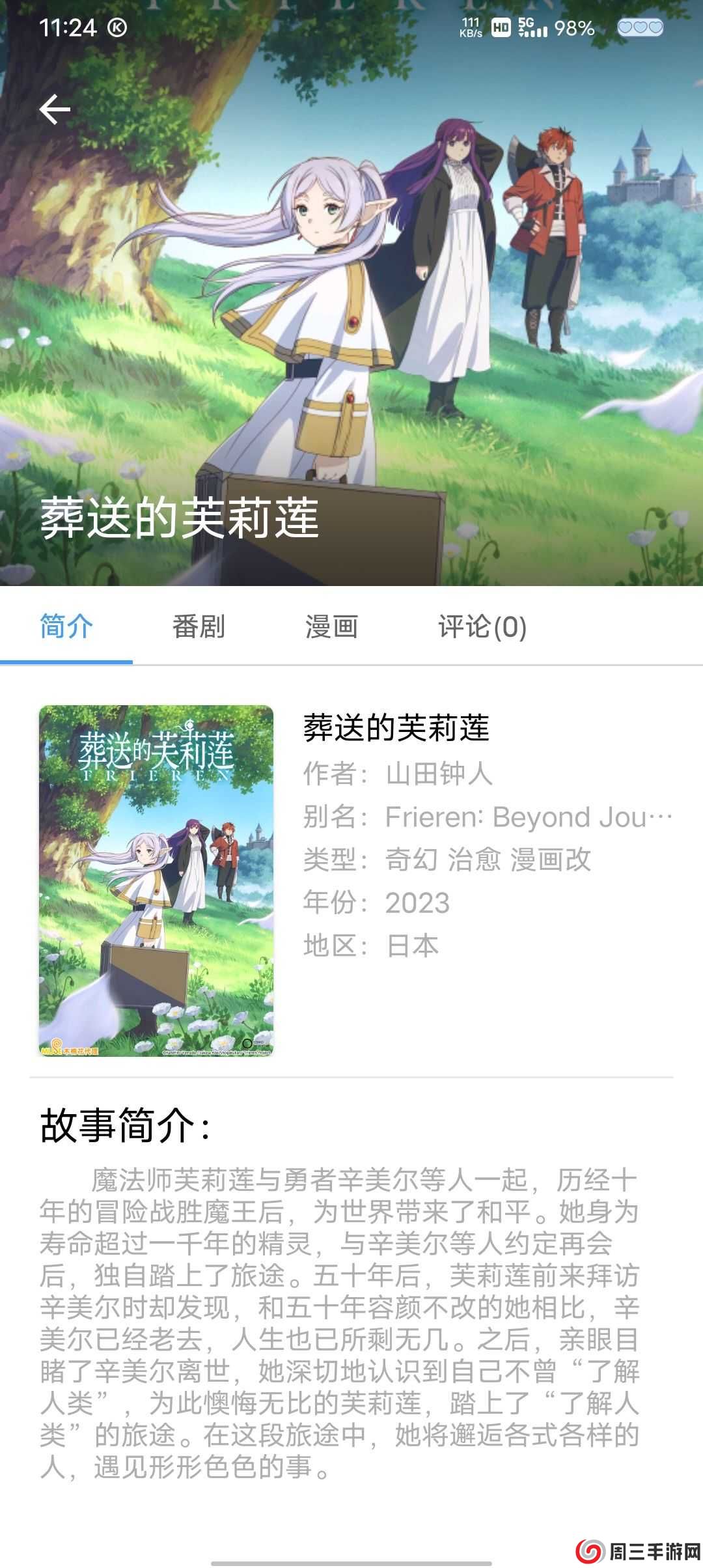The image size is (703, 1568).
Task: View comments via 评论(0) tab
Action: point(481,627)
